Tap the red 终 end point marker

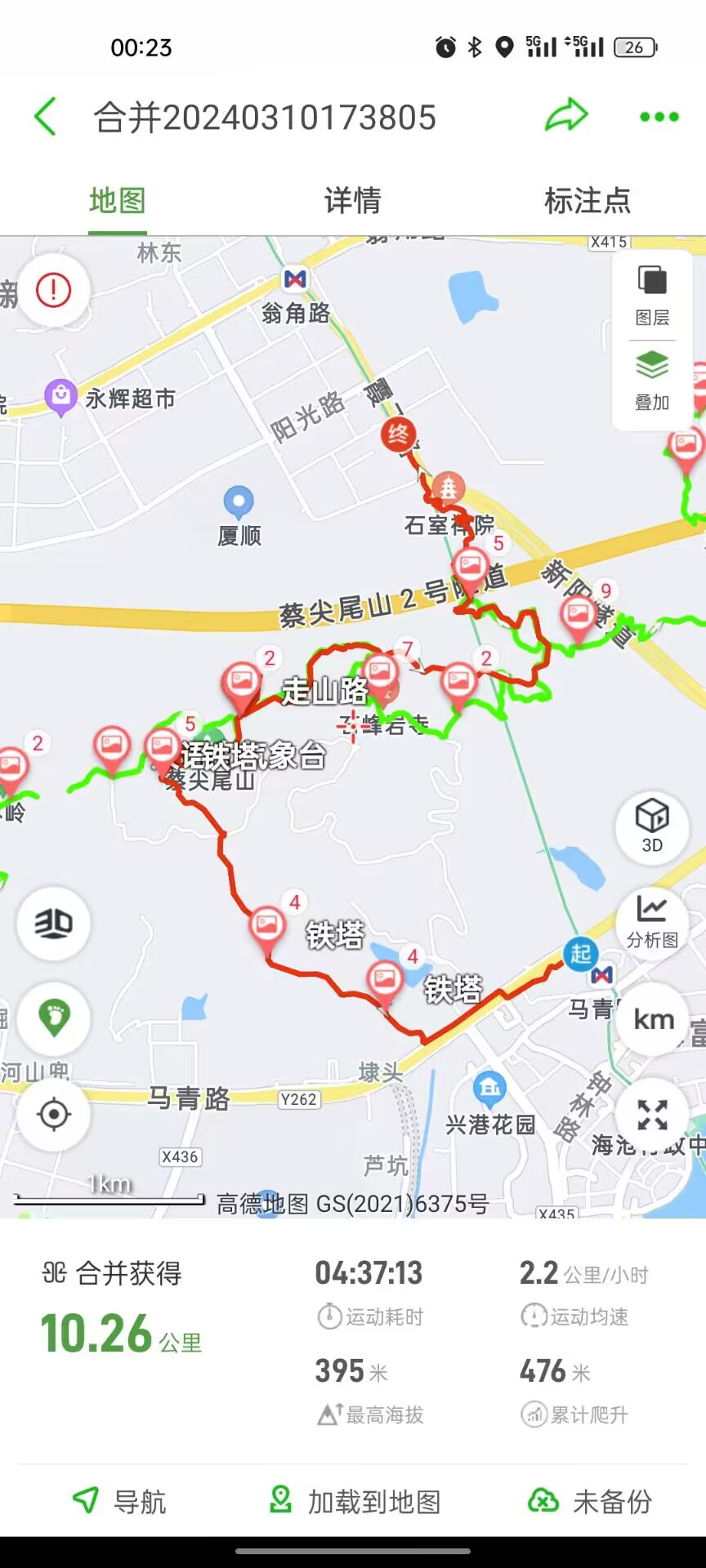[x=398, y=434]
